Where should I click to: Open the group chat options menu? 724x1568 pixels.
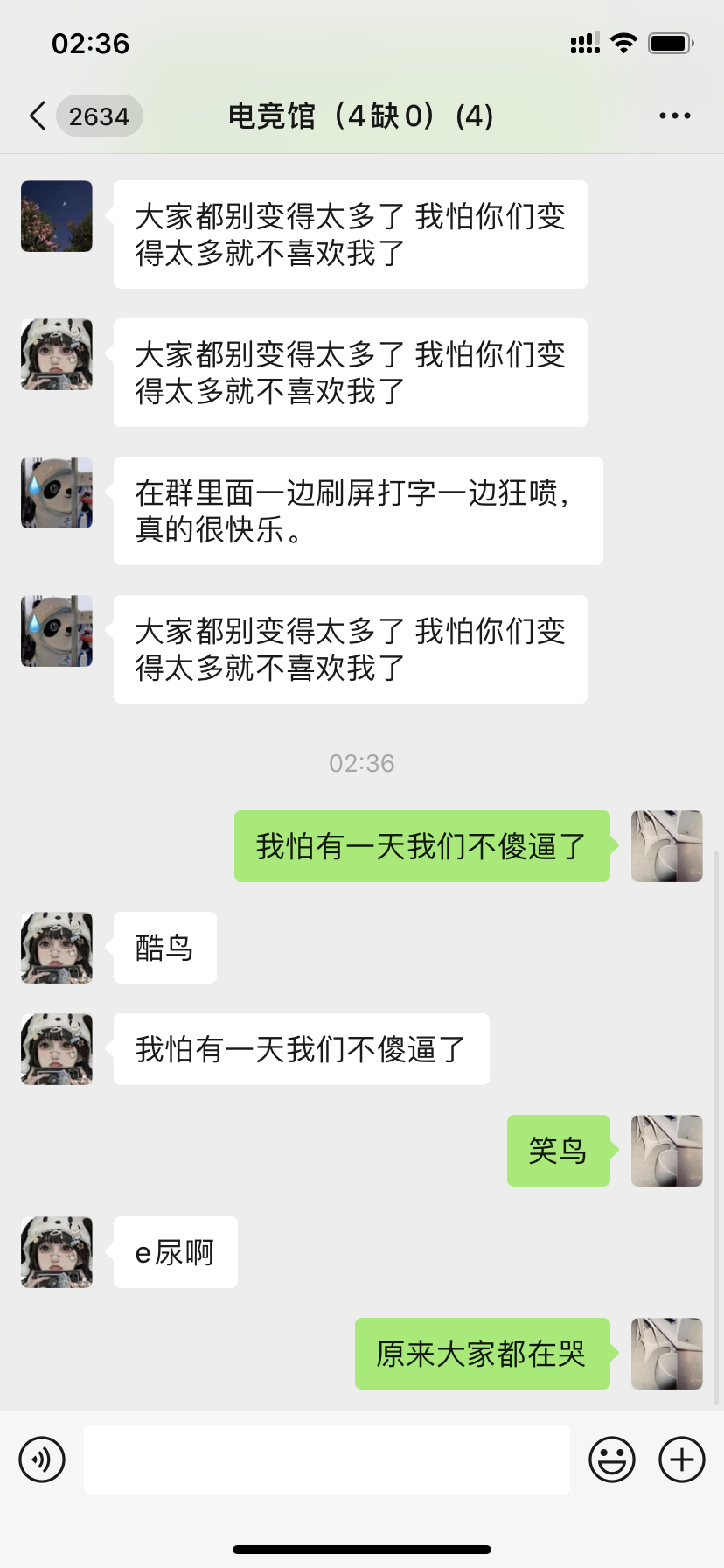tap(674, 115)
